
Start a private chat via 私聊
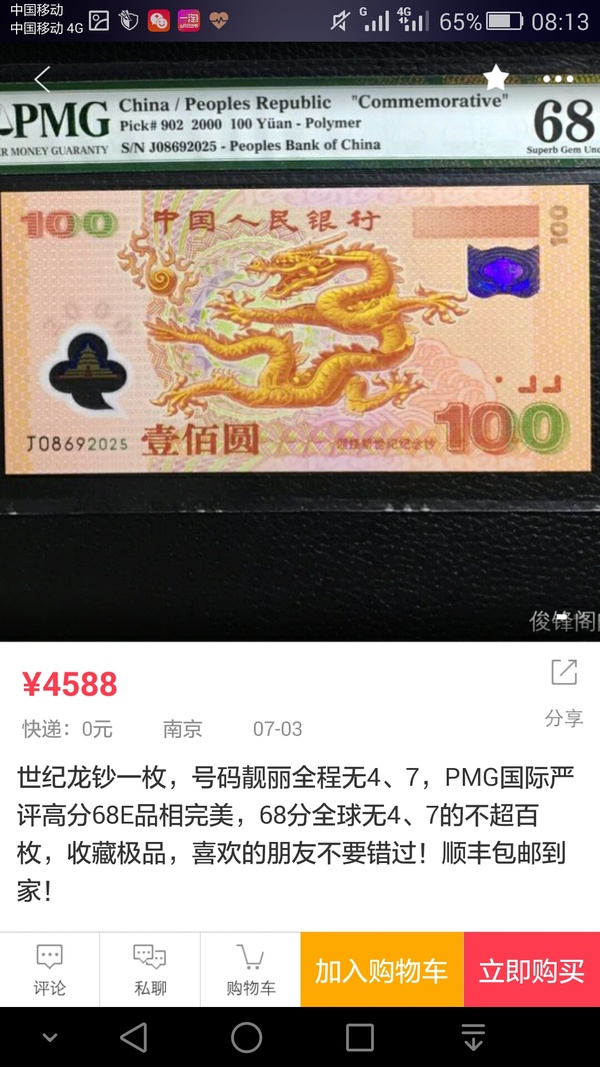(150, 969)
